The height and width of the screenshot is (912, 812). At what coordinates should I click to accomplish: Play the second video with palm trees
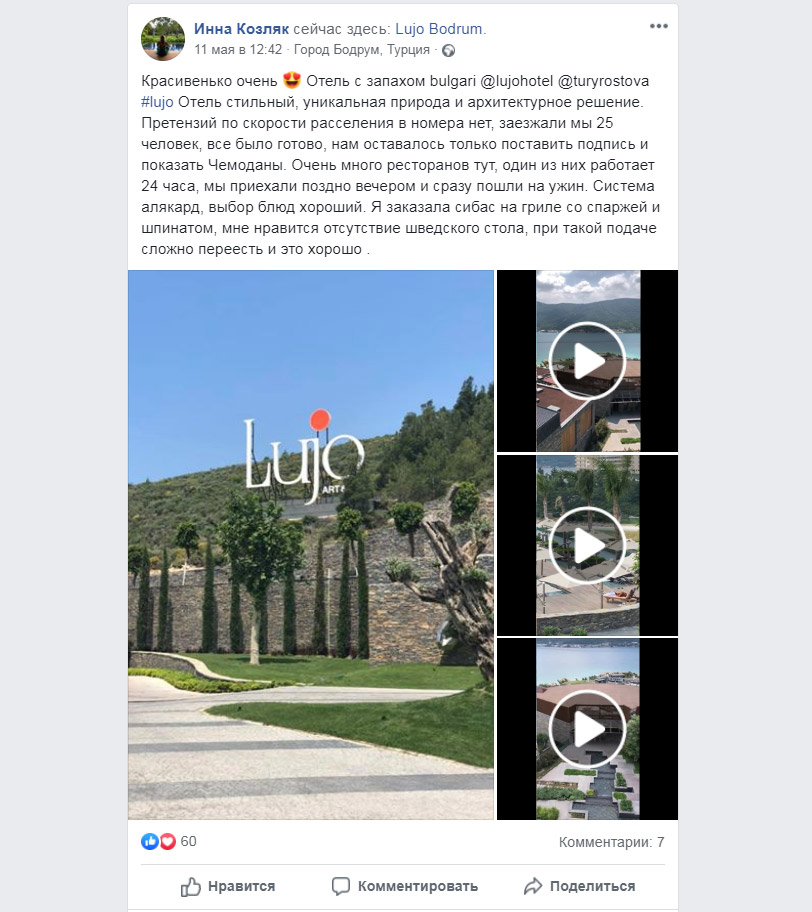tap(587, 545)
